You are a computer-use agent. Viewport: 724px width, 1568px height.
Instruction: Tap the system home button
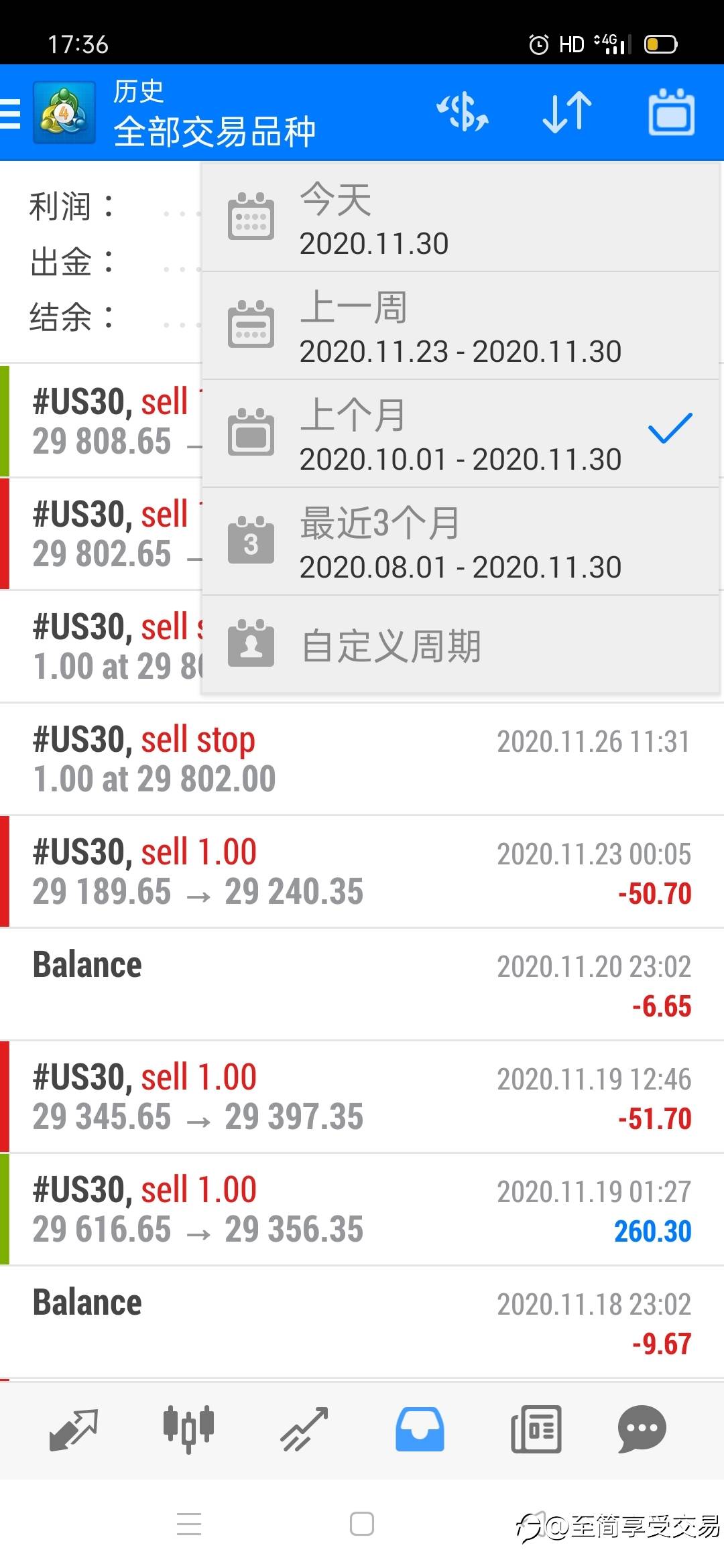tap(362, 1524)
